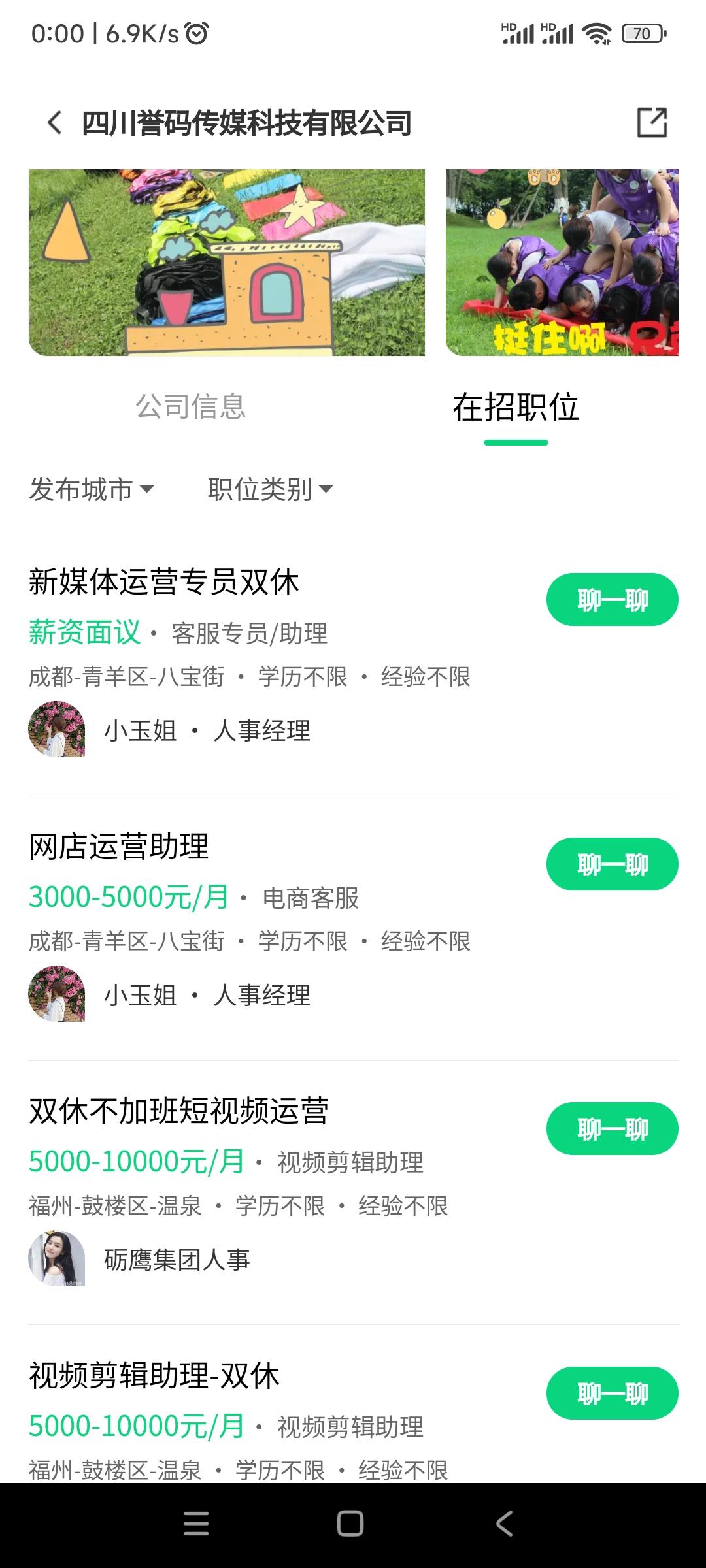Open the colorful cartoon company photo

click(x=227, y=263)
